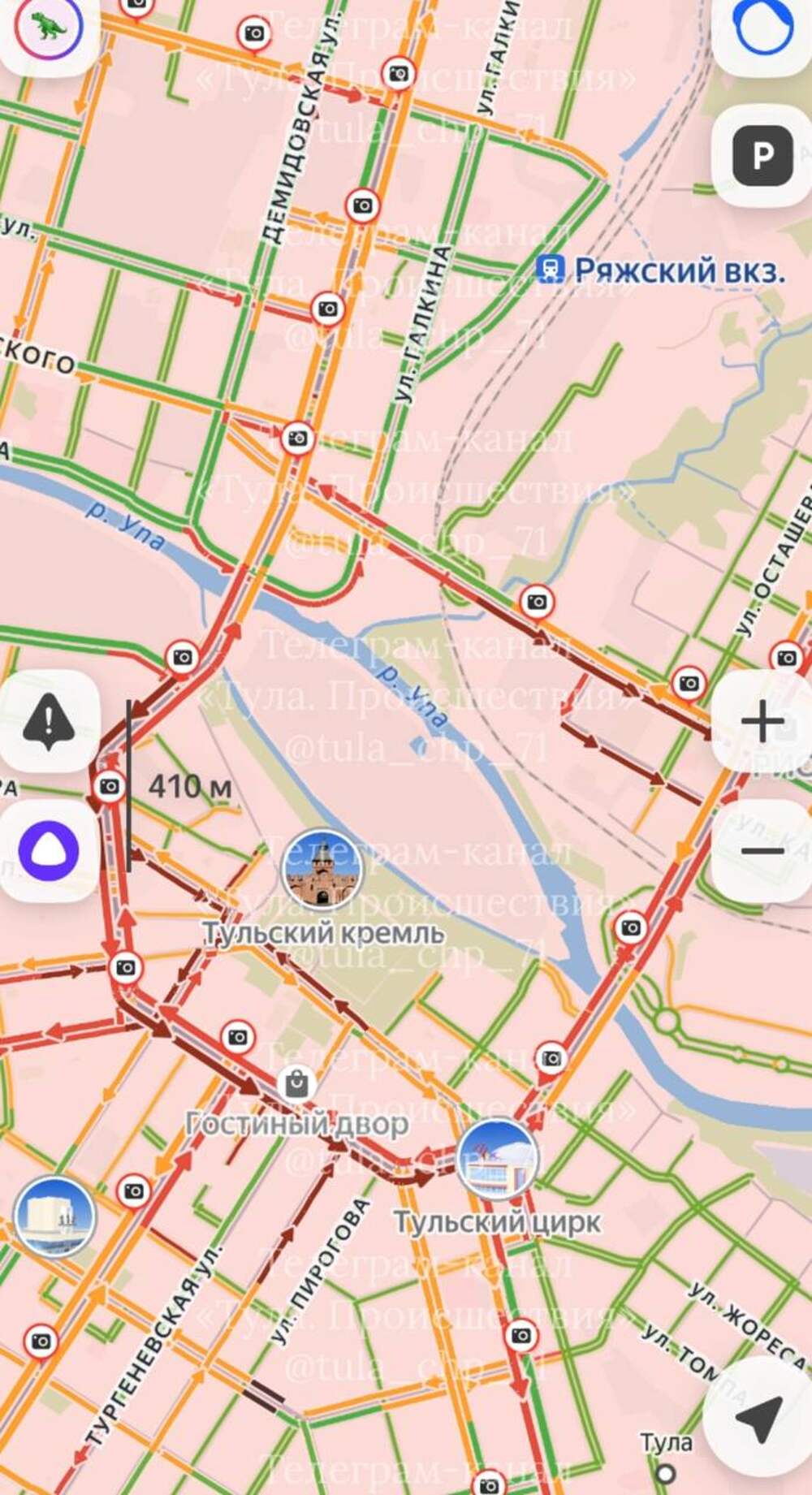This screenshot has height=1495, width=812.
Task: Center the map on my location
Action: (759, 1419)
